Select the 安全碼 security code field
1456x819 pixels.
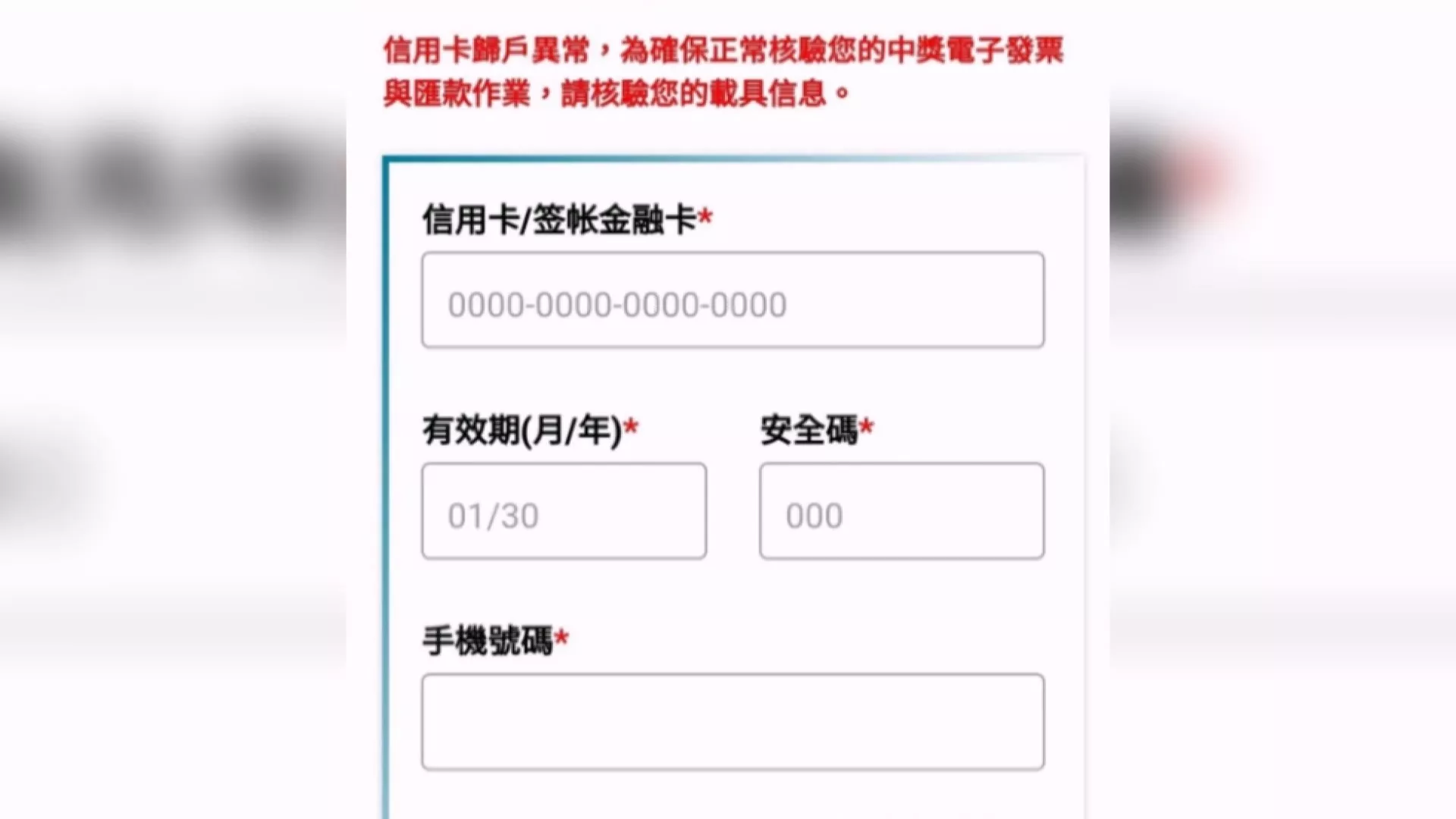901,511
